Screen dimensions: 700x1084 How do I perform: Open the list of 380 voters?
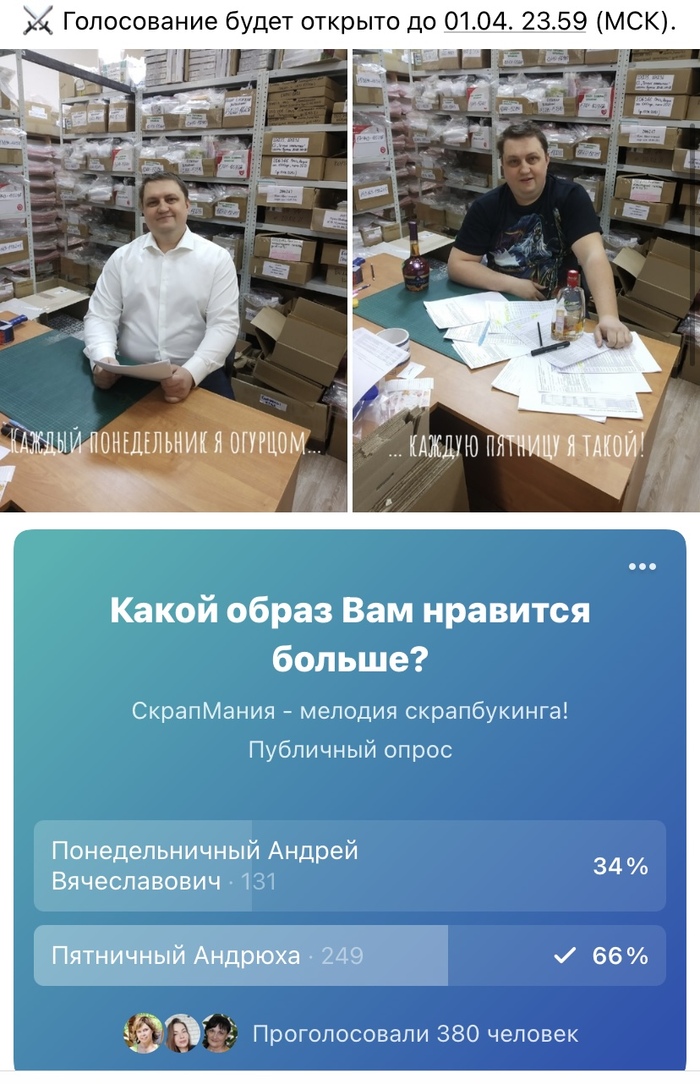pos(414,1034)
